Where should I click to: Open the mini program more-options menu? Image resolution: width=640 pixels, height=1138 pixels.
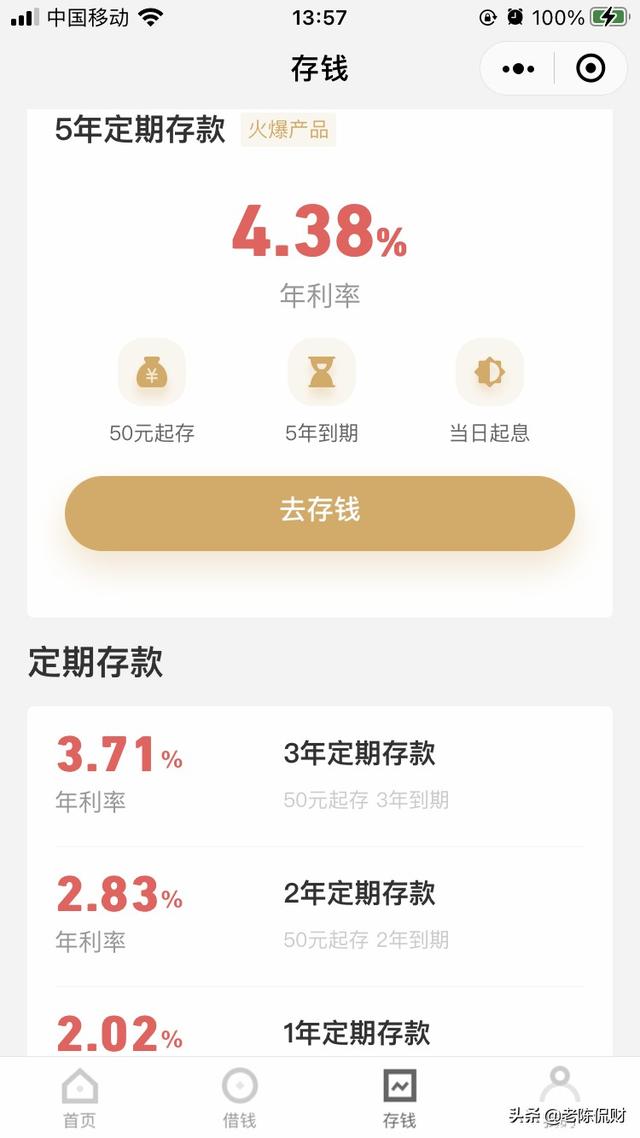[518, 69]
